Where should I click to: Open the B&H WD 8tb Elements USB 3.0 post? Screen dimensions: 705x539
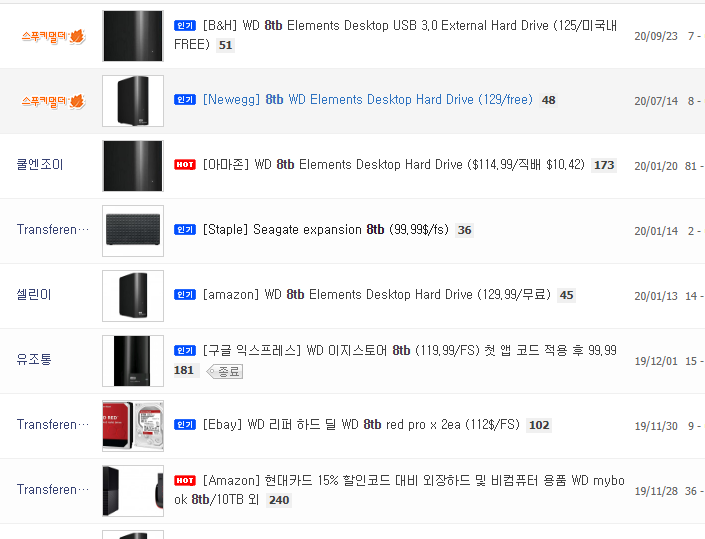390,26
